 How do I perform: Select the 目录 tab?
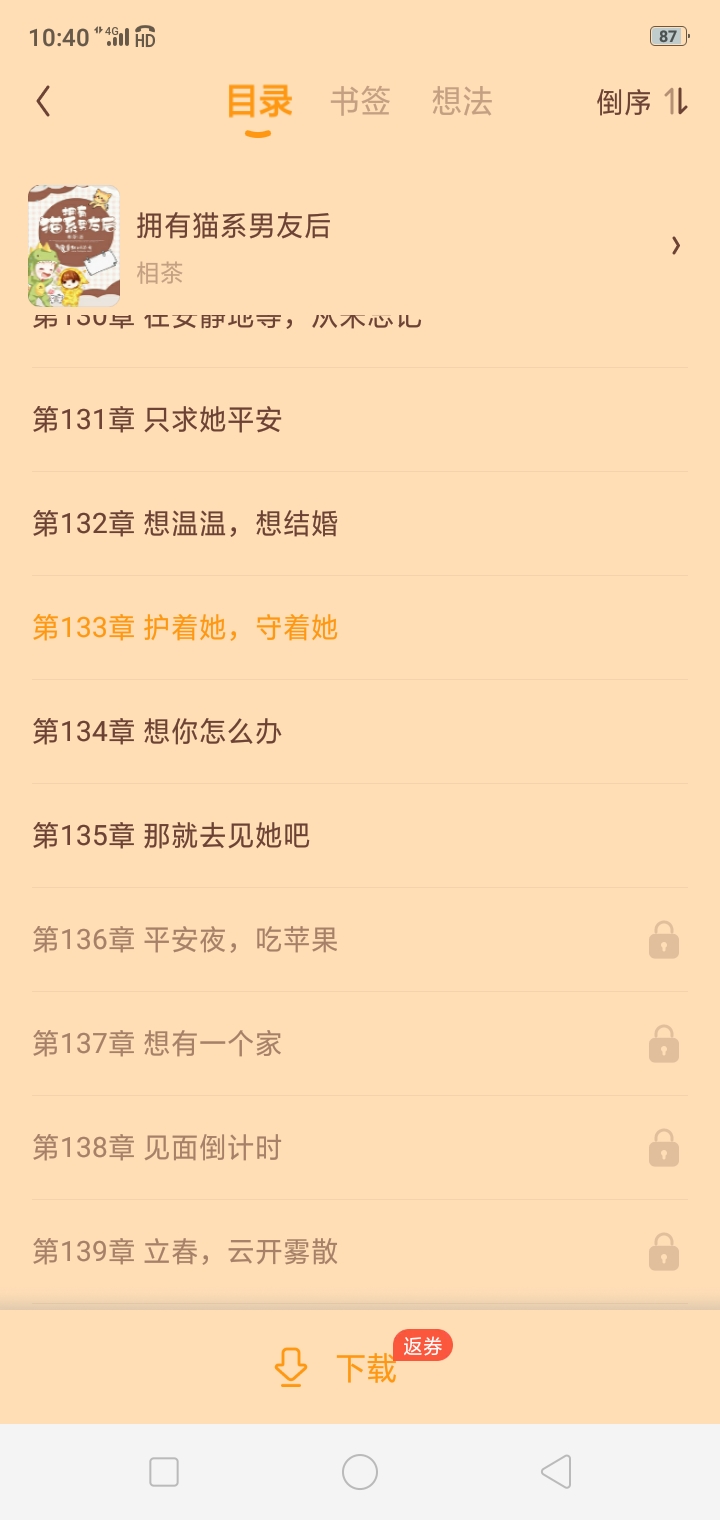click(x=259, y=101)
